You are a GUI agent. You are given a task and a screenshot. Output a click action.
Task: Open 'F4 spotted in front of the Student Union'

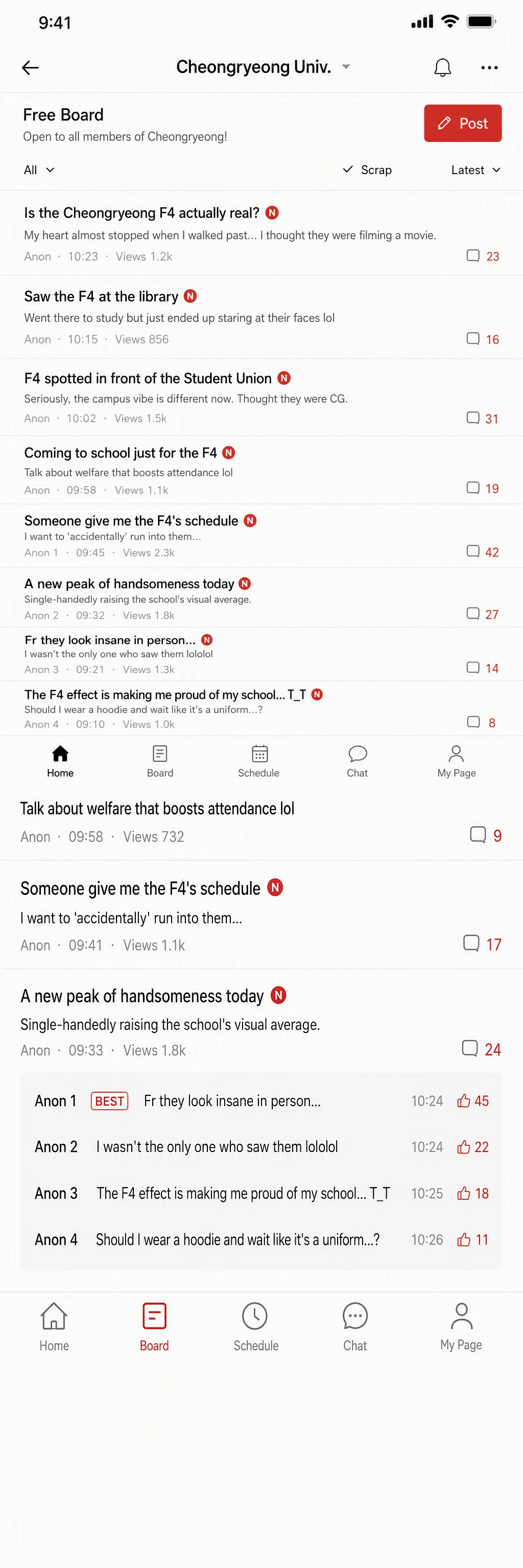(x=261, y=398)
